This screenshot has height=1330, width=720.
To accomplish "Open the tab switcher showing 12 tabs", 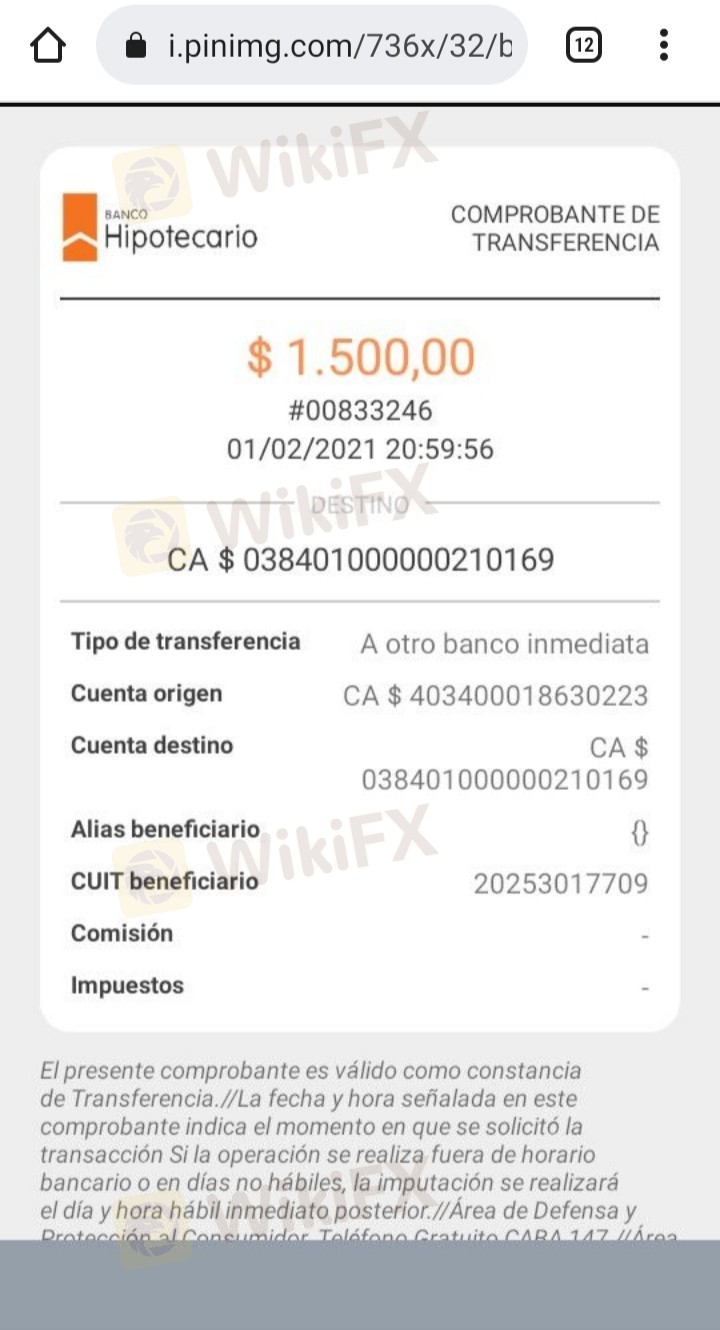I will [x=584, y=45].
